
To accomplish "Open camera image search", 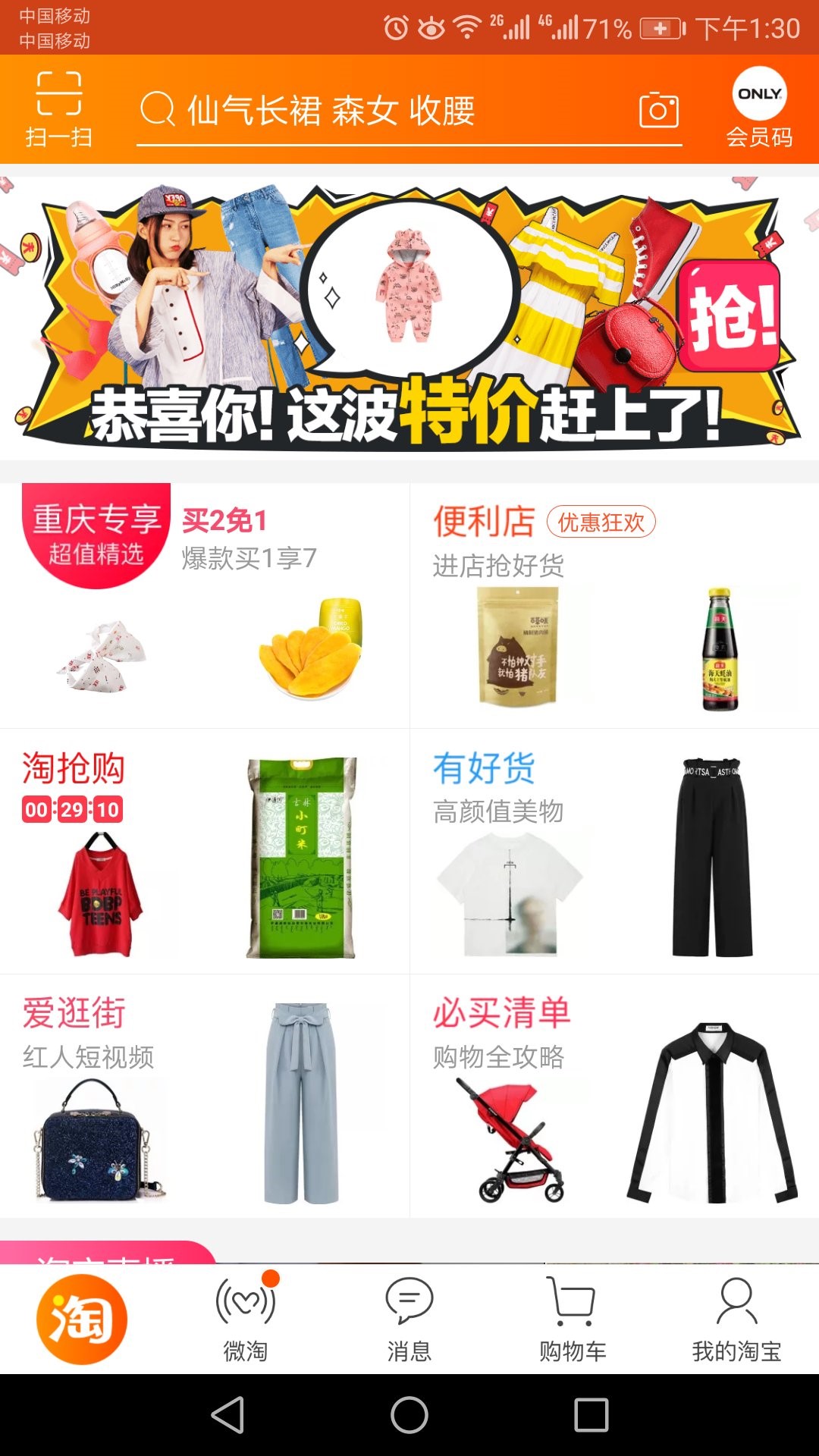I will point(658,111).
